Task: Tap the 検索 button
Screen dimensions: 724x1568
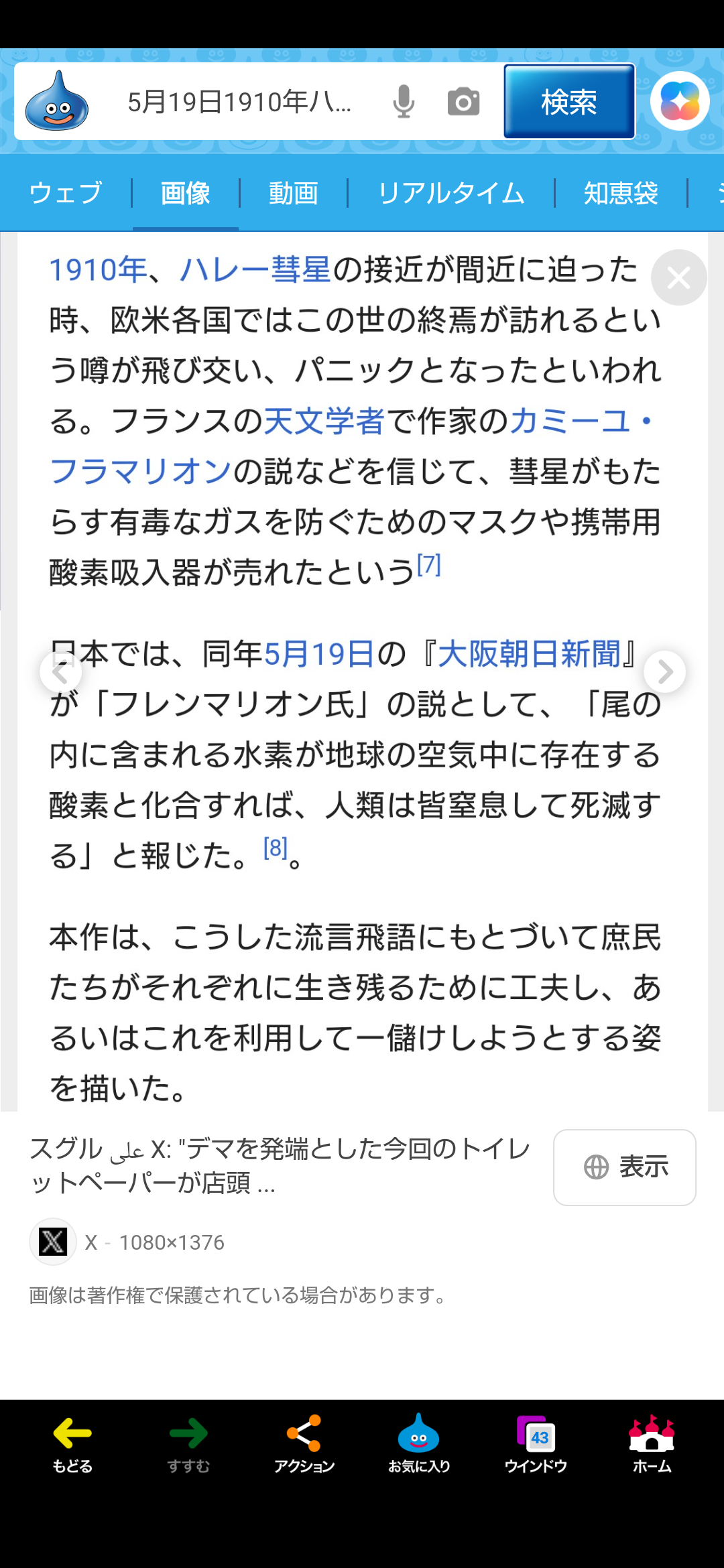Action: (569, 102)
